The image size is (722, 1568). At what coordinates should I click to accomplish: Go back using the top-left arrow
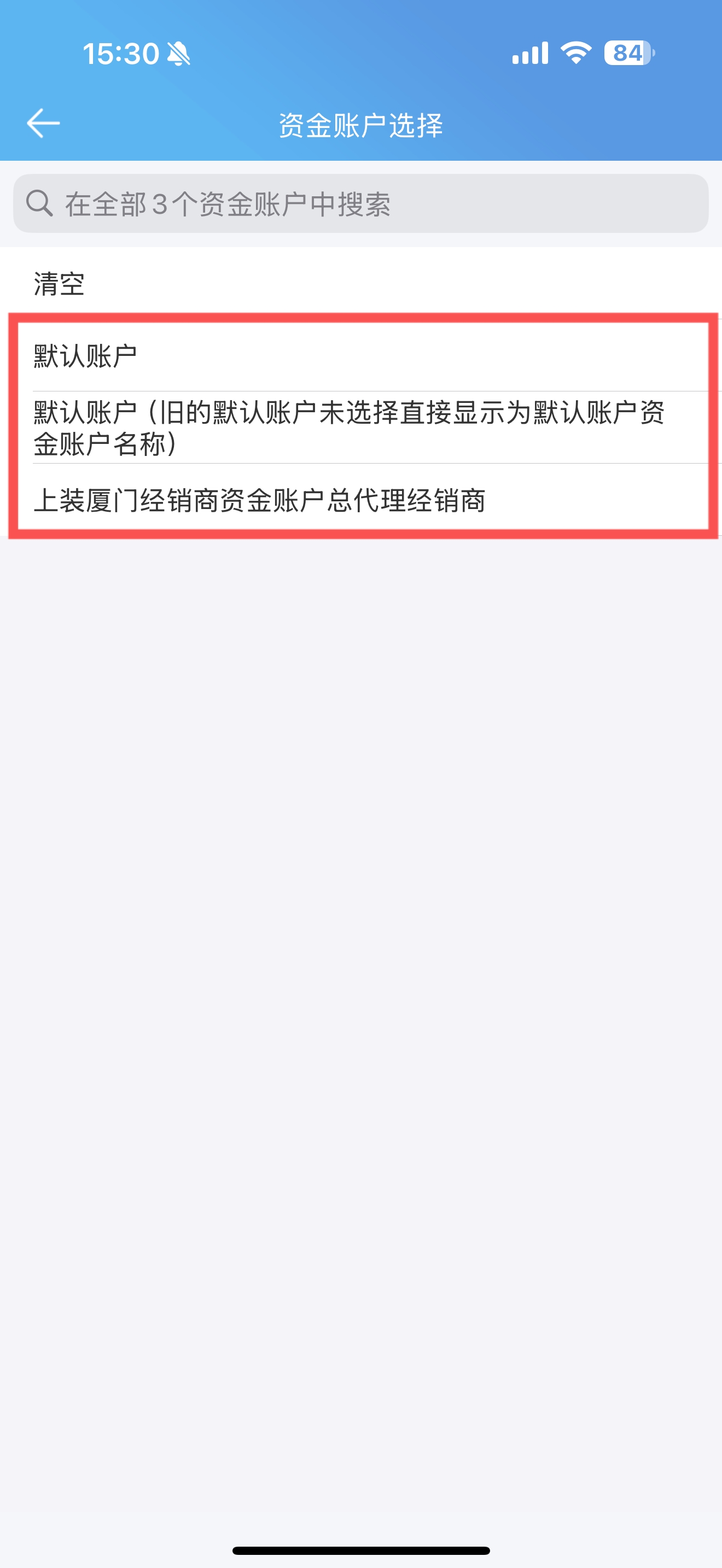tap(43, 124)
